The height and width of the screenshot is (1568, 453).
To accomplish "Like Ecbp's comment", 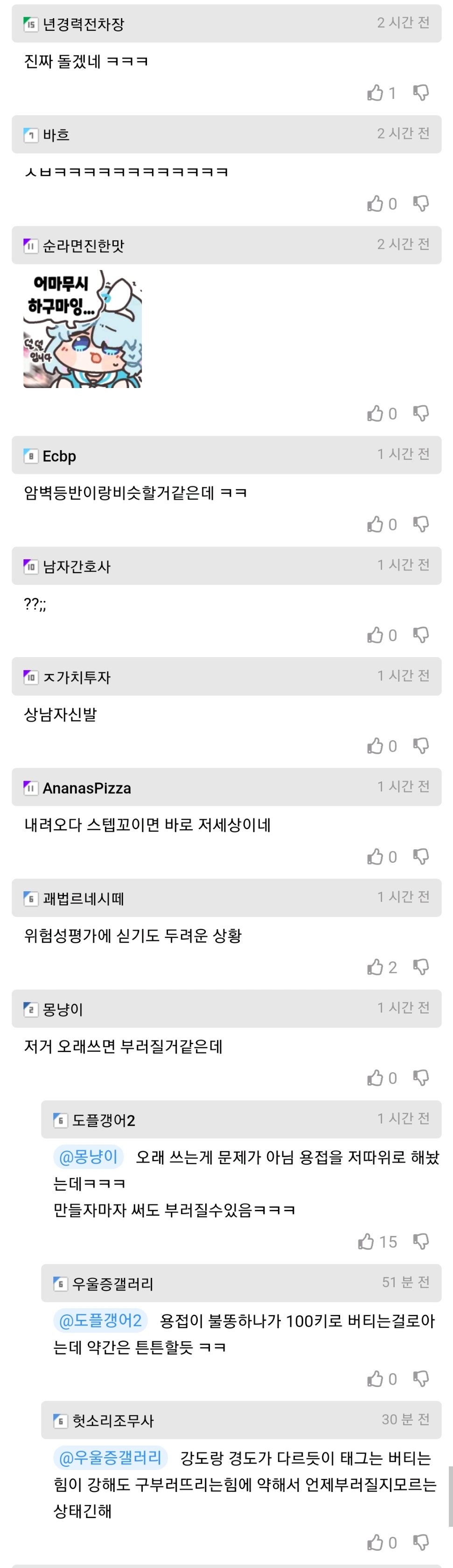I will coord(375,524).
